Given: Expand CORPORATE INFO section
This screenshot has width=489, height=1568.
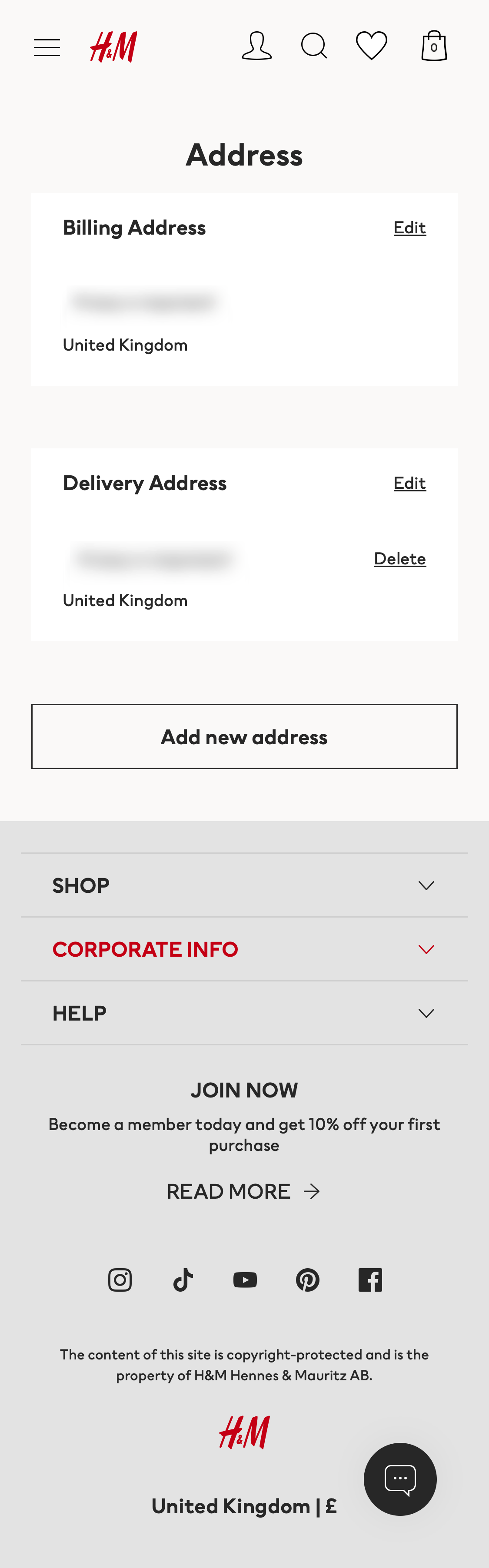Looking at the screenshot, I should click(244, 949).
